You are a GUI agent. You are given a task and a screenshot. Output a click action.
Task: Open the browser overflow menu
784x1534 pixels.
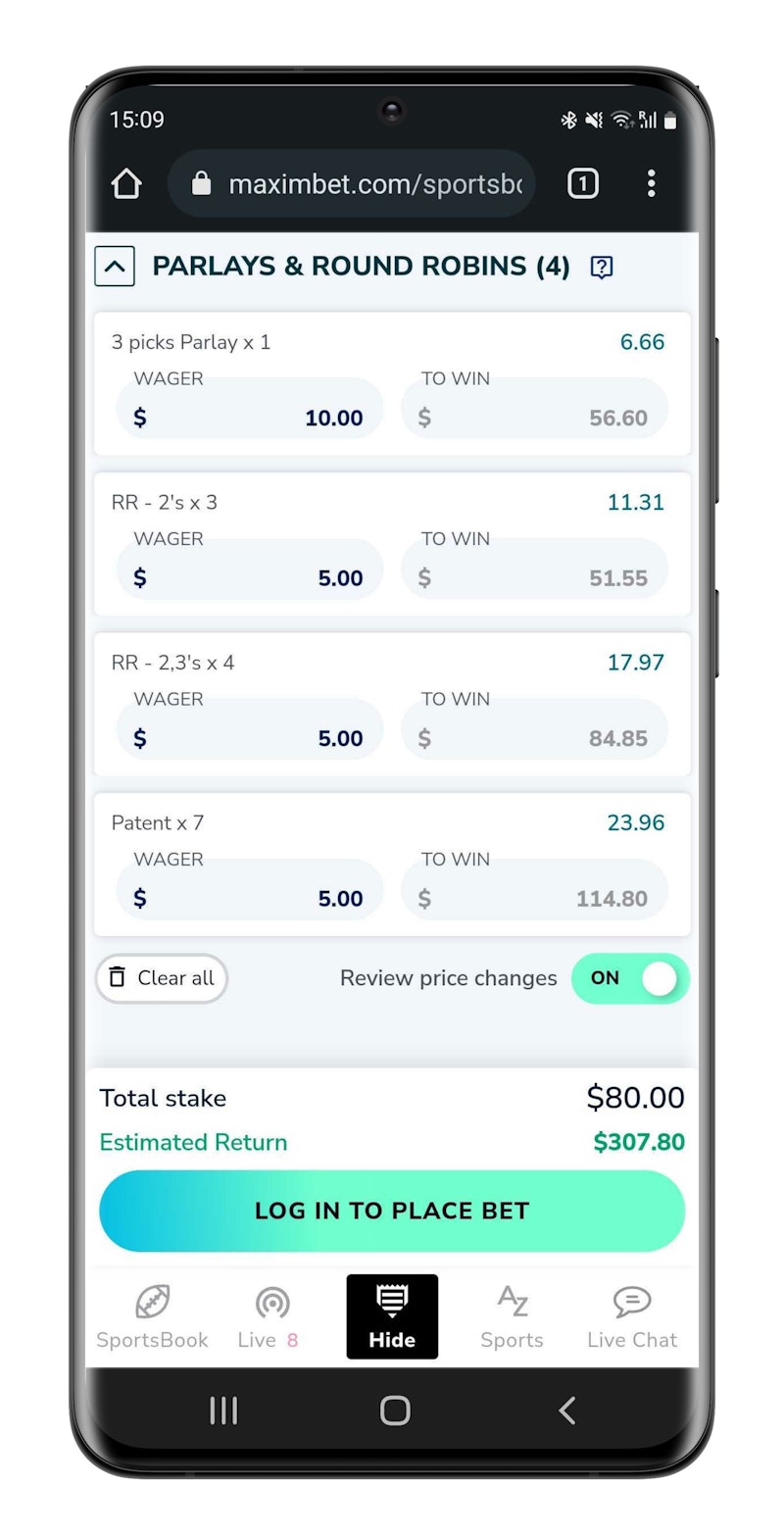tap(651, 183)
